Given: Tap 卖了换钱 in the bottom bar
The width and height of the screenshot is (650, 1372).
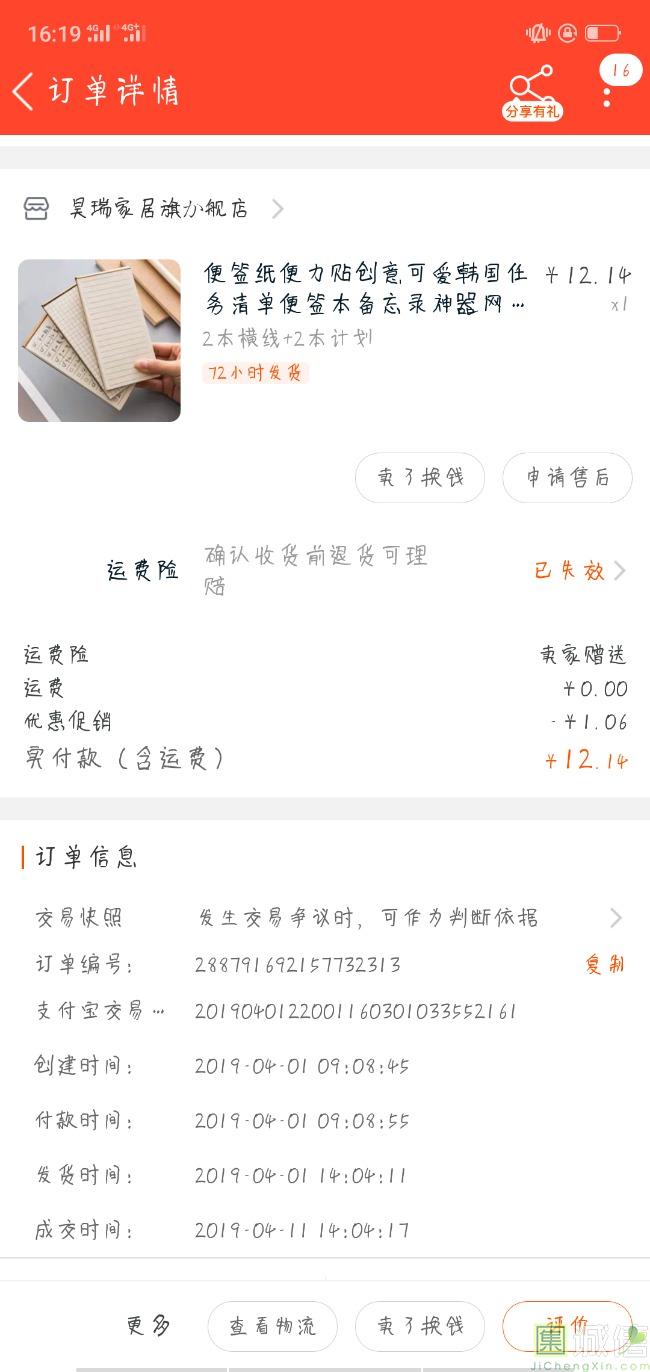Looking at the screenshot, I should click(420, 1326).
